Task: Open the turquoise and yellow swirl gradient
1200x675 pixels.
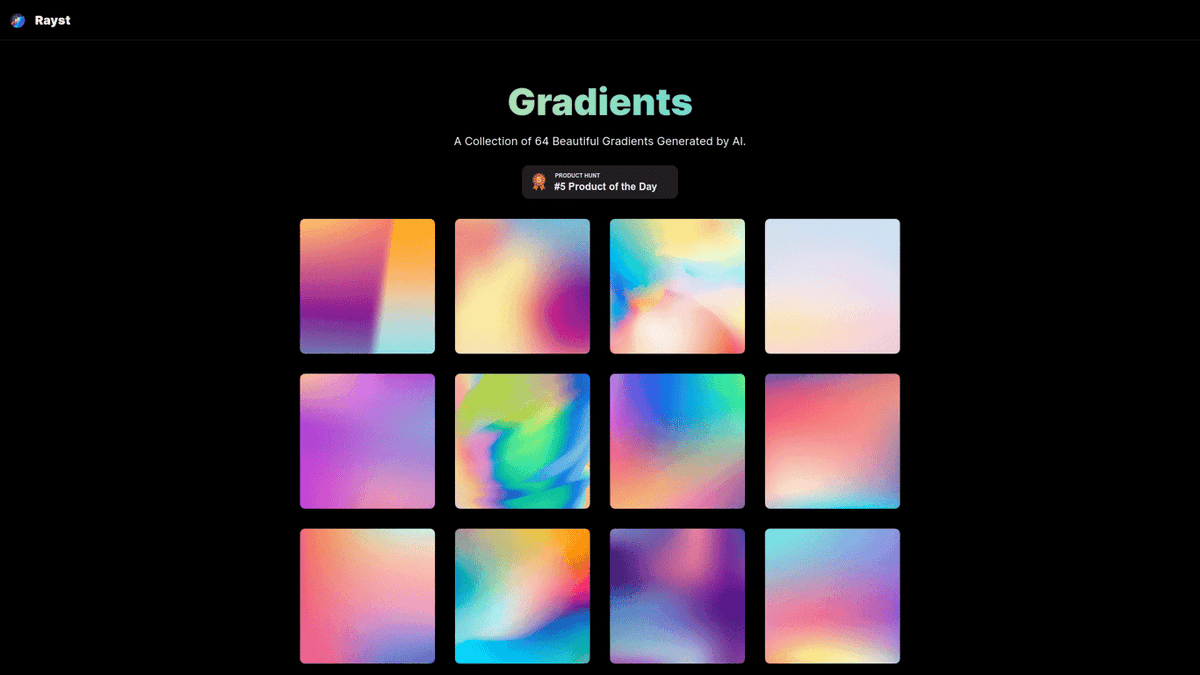Action: pyautogui.click(x=677, y=286)
